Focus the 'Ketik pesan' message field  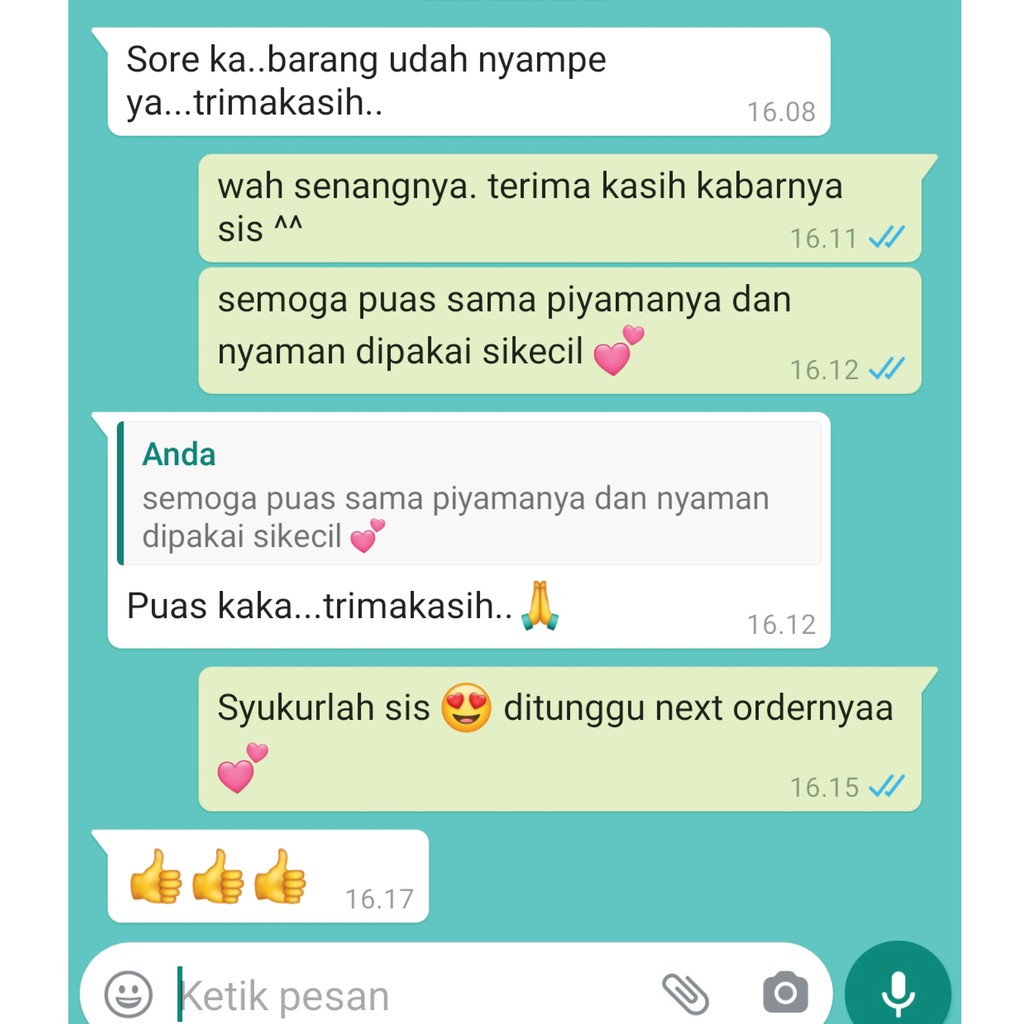pos(400,996)
